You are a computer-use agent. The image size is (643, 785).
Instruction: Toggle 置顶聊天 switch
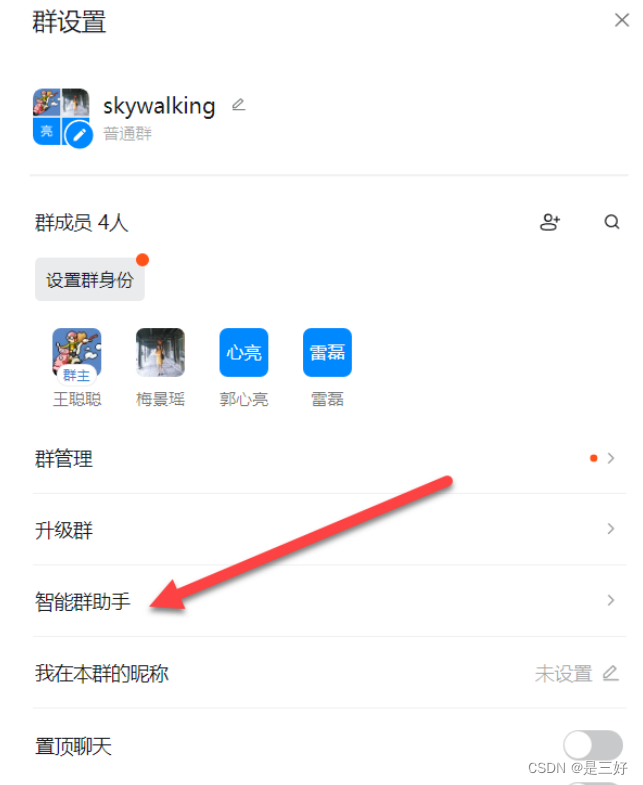pos(592,745)
